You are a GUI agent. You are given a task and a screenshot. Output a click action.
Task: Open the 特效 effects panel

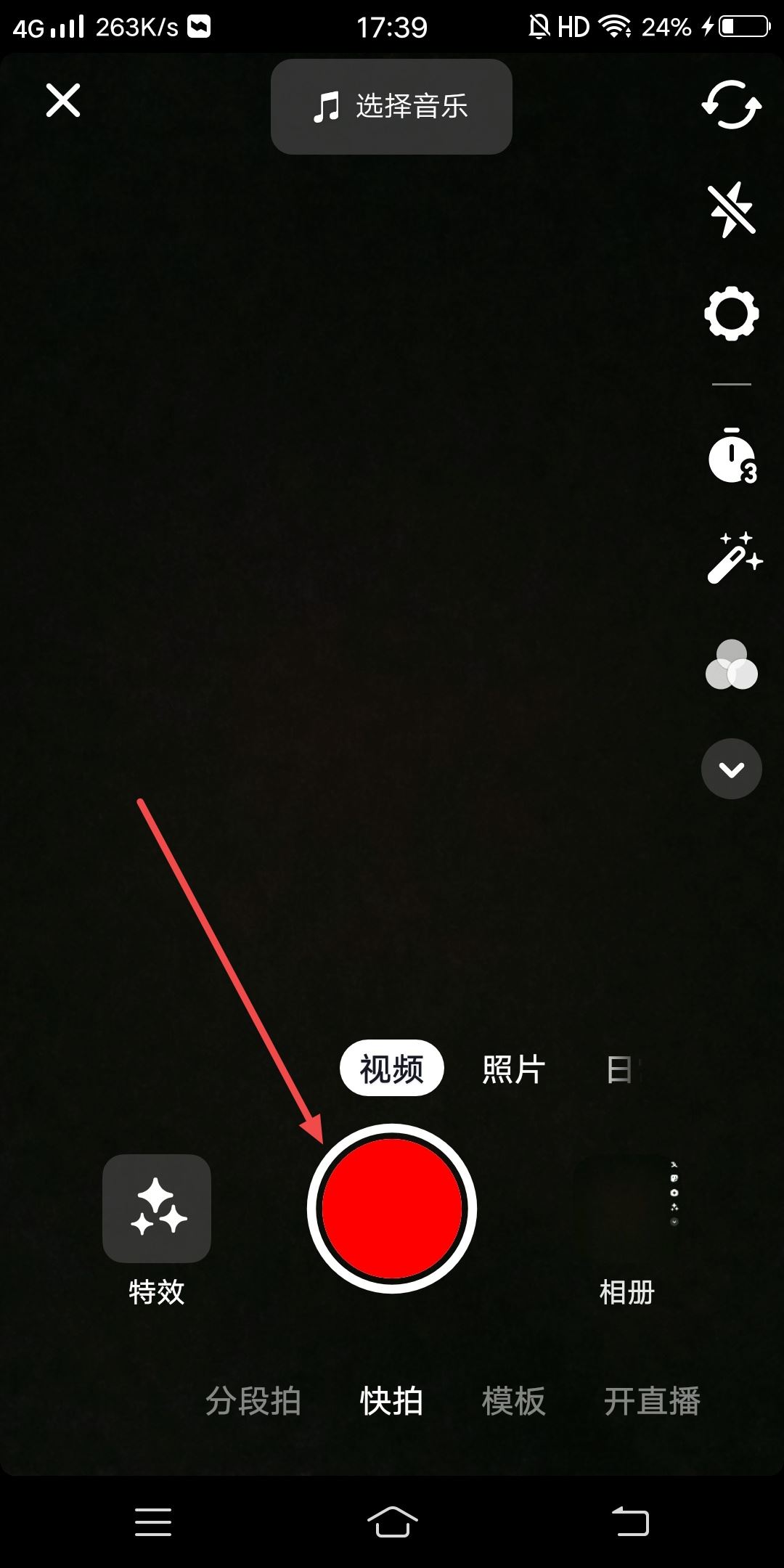click(x=156, y=1207)
